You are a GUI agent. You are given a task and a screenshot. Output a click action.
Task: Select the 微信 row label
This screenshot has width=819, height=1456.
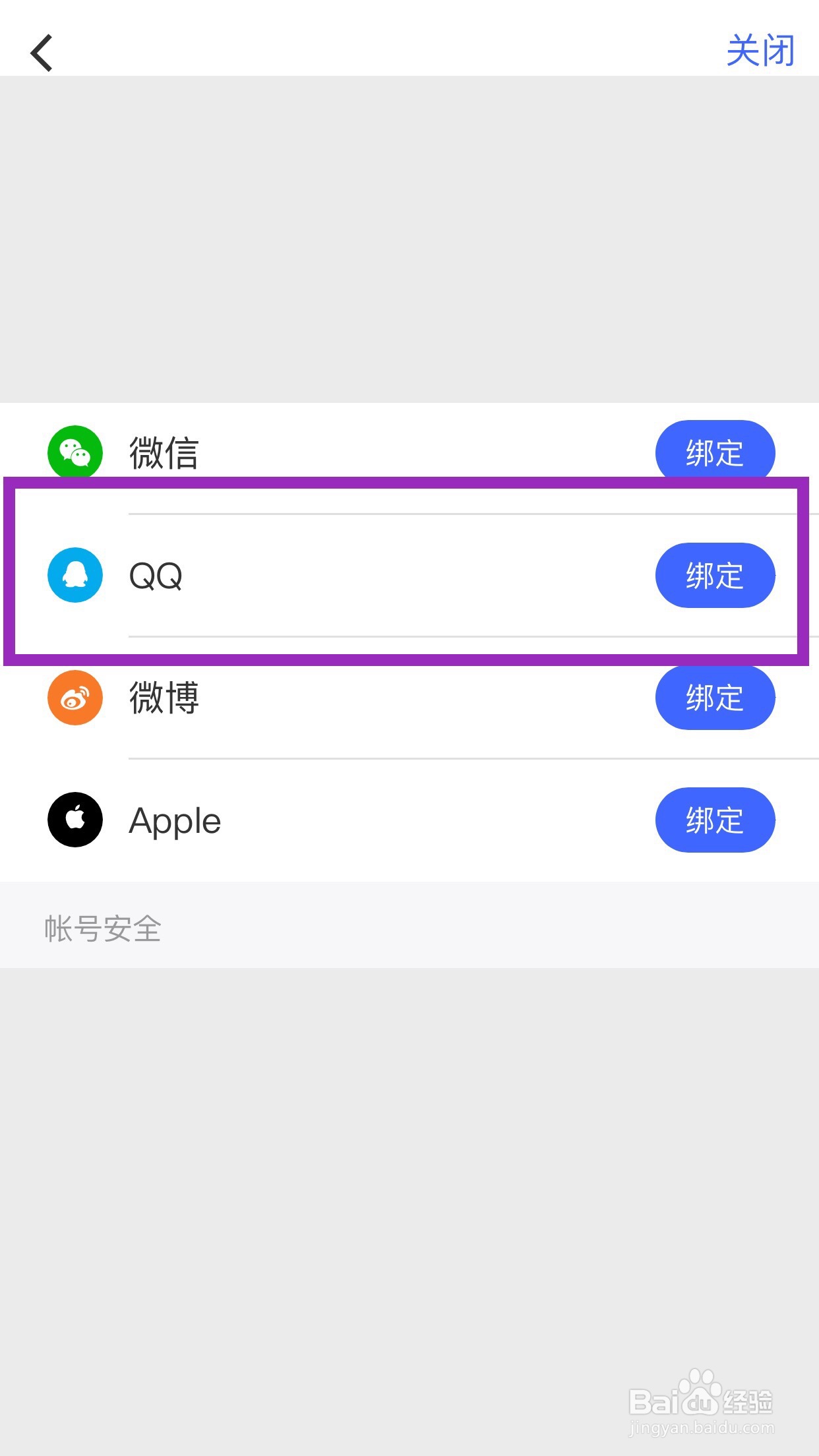tap(164, 452)
